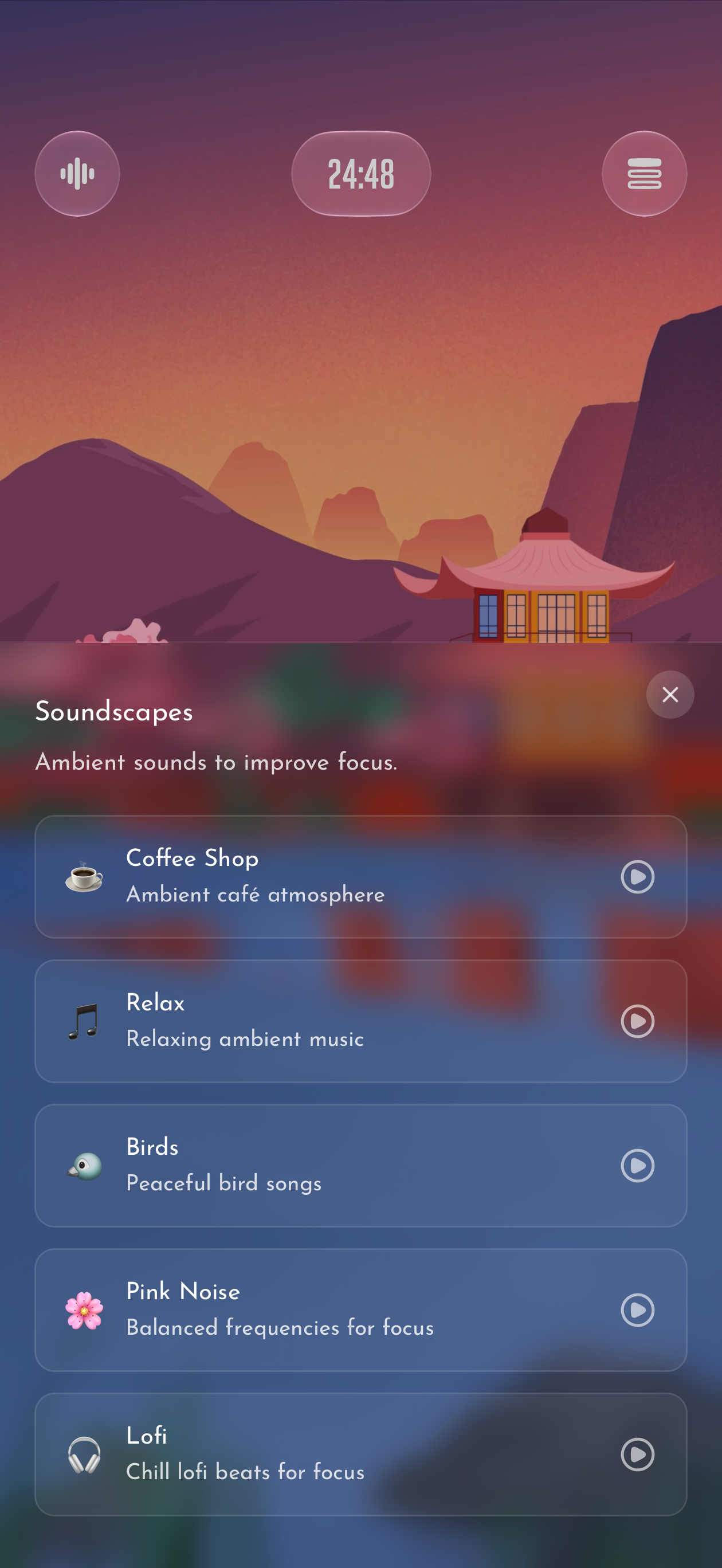Close the Soundscapes panel
This screenshot has width=722, height=1568.
(x=670, y=695)
